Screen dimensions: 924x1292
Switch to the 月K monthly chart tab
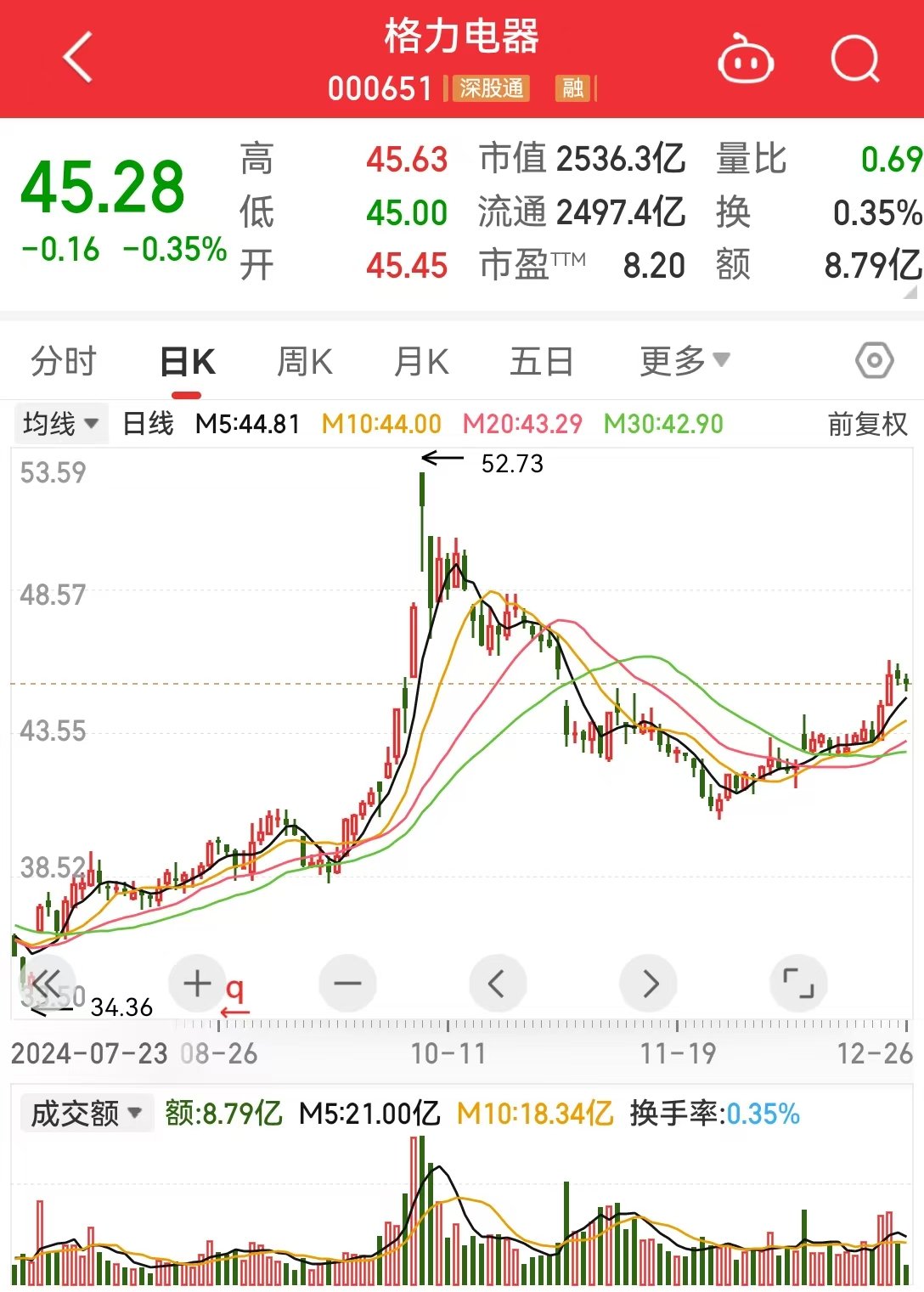[421, 361]
